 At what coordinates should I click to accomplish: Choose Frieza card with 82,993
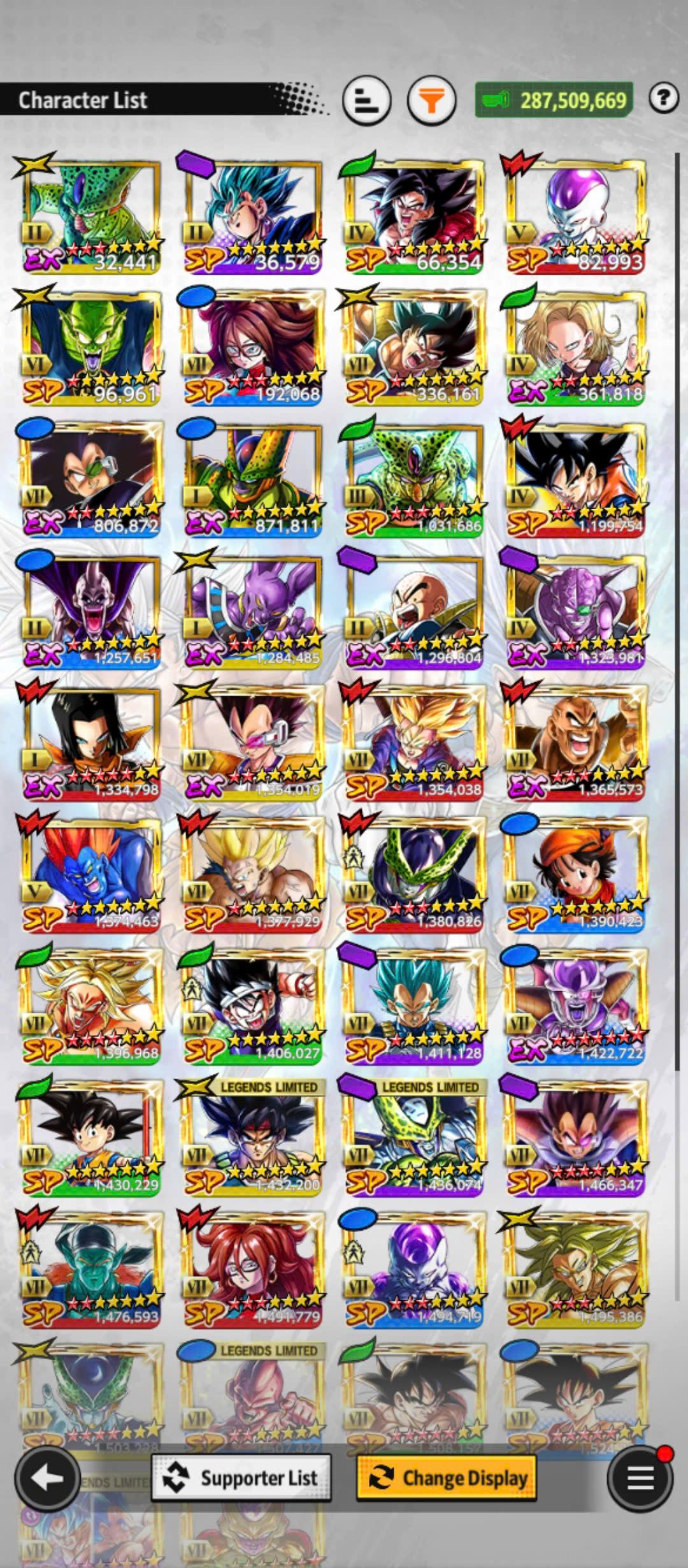point(576,217)
